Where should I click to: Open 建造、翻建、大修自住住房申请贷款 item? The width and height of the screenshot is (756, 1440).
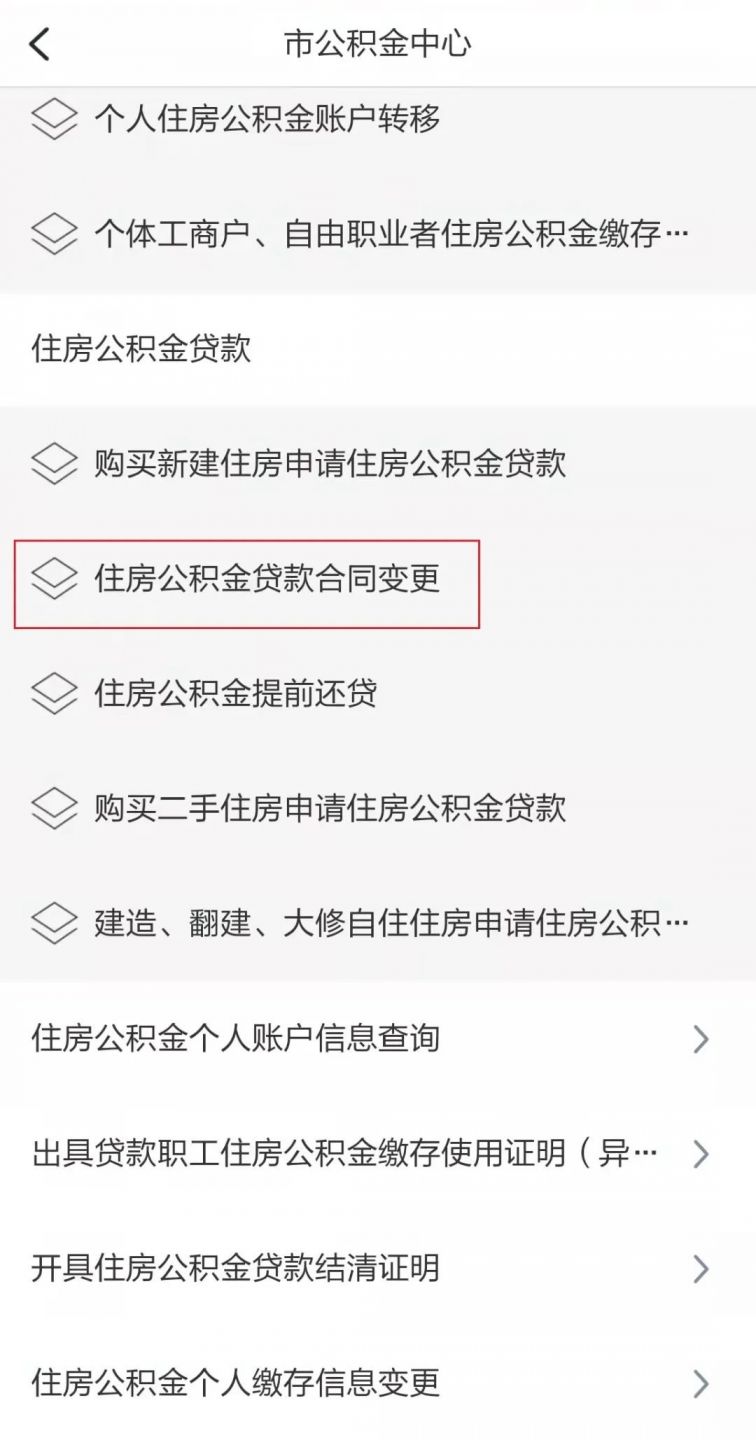[x=378, y=923]
